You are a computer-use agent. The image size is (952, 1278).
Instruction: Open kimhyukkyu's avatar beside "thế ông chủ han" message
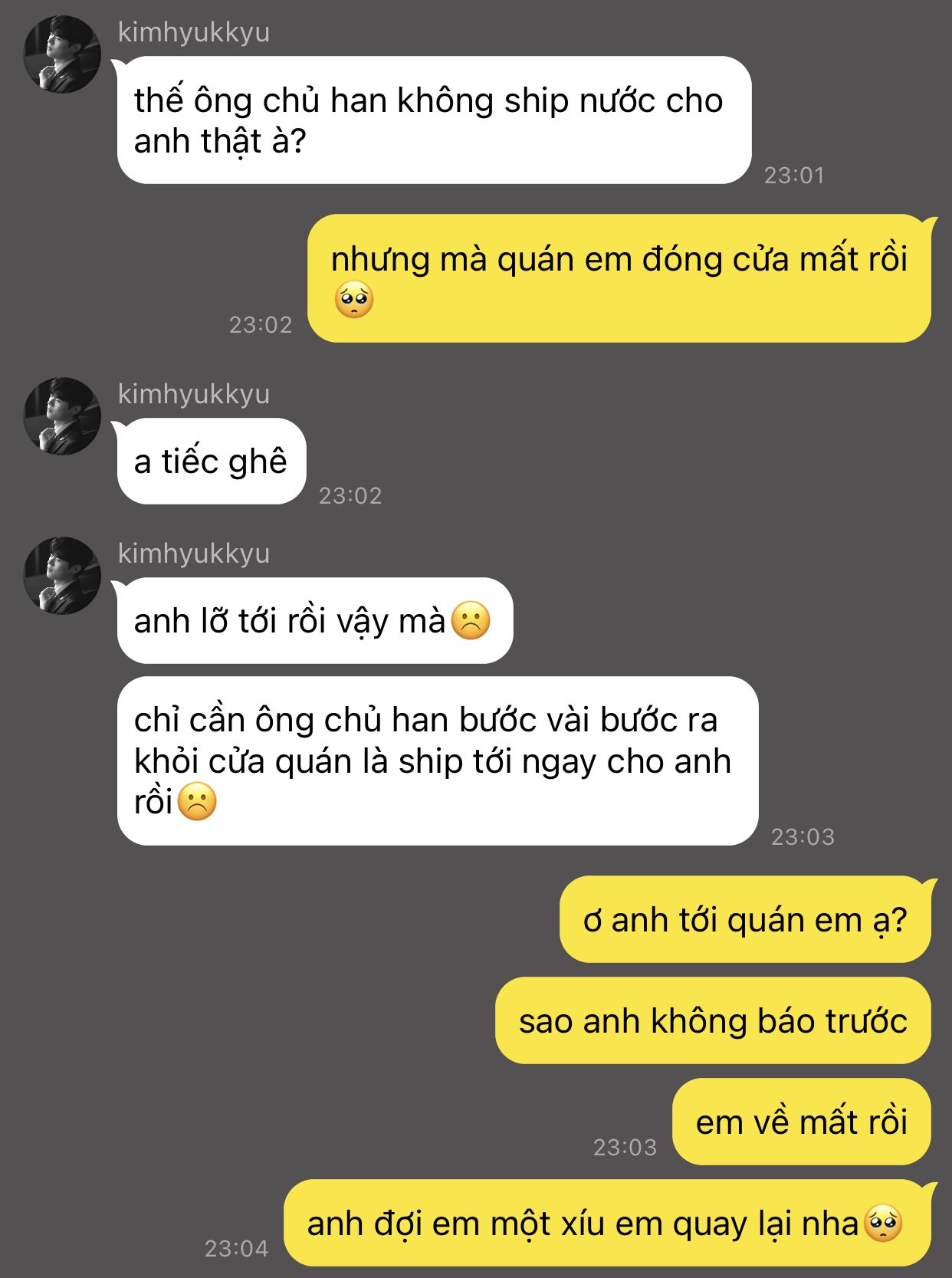click(x=62, y=54)
